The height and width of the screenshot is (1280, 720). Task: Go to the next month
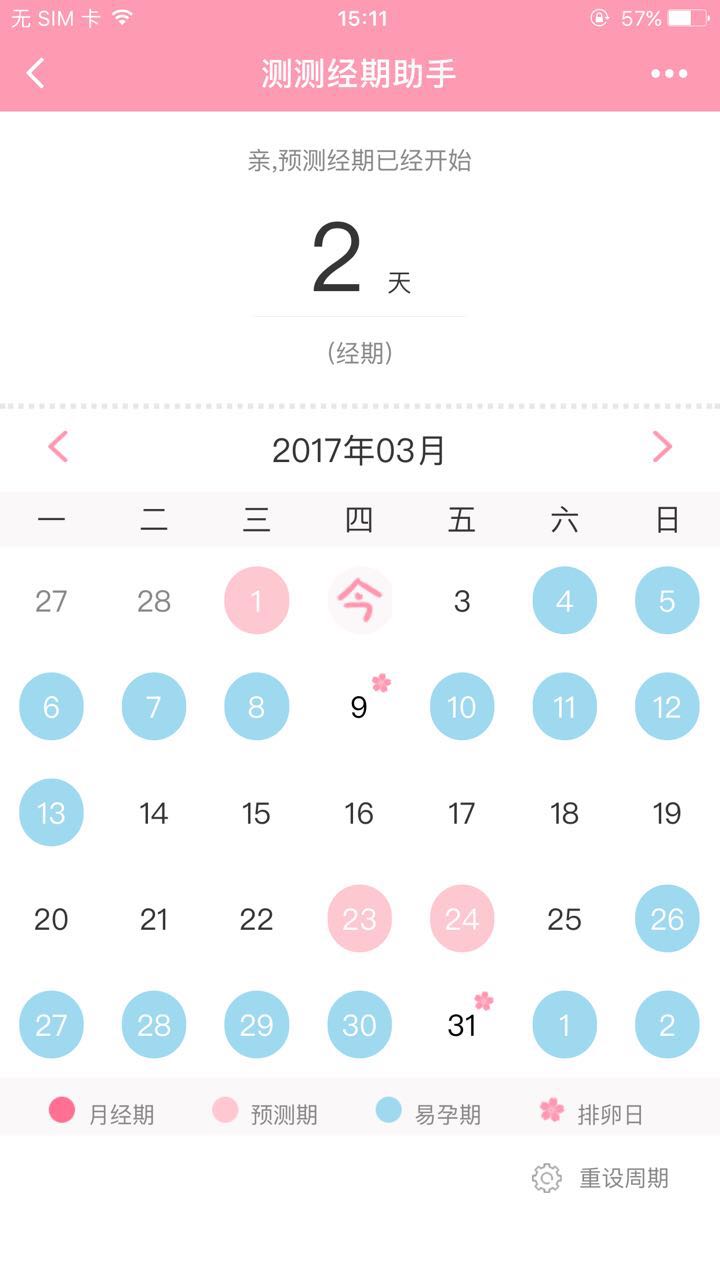[x=662, y=447]
